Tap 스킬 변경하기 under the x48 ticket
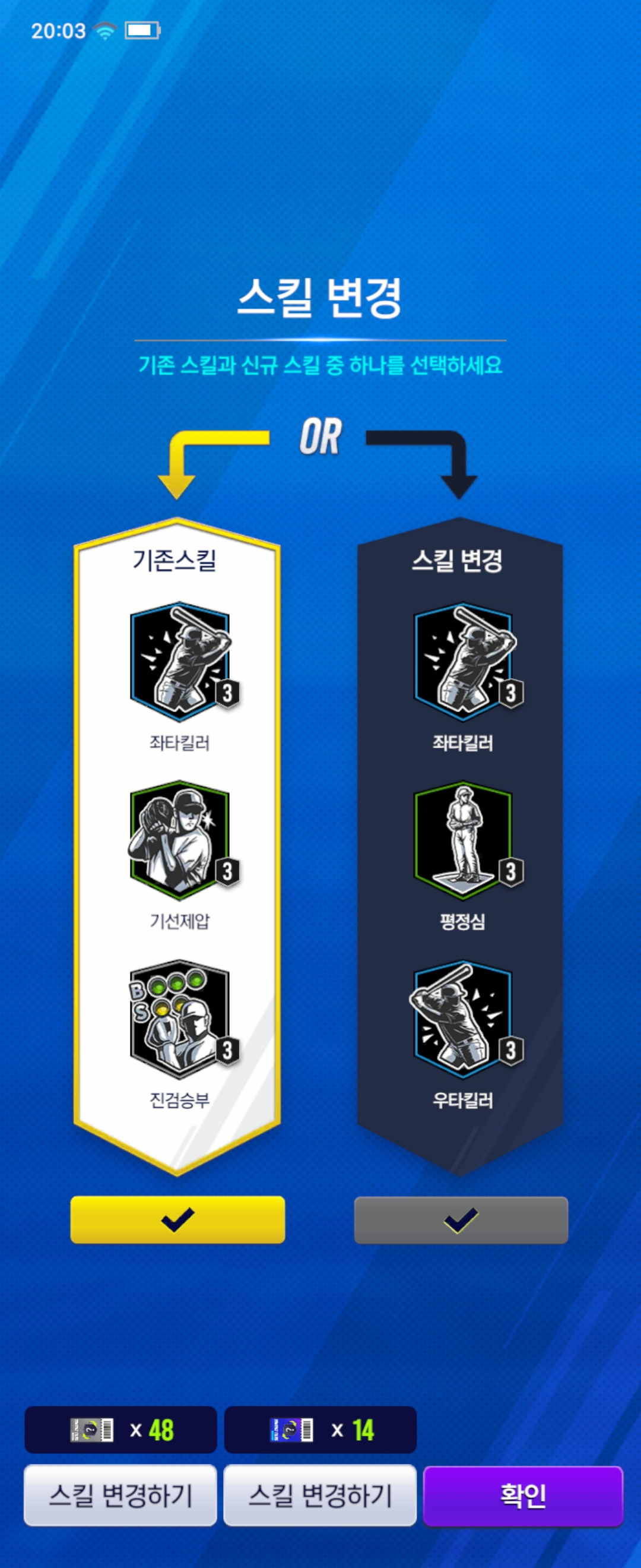The width and height of the screenshot is (641, 1568). tap(120, 1495)
